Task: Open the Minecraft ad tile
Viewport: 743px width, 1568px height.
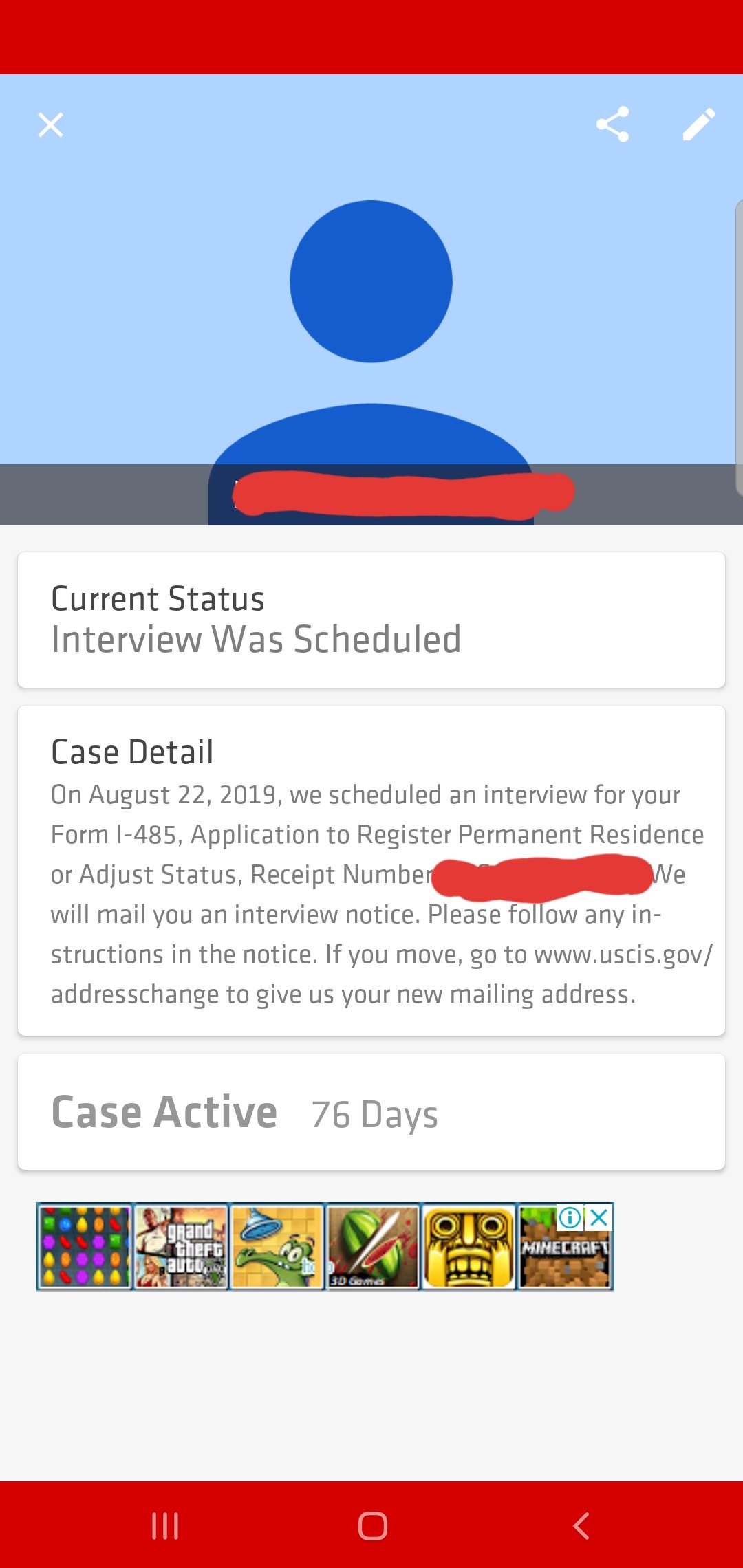Action: 566,1246
